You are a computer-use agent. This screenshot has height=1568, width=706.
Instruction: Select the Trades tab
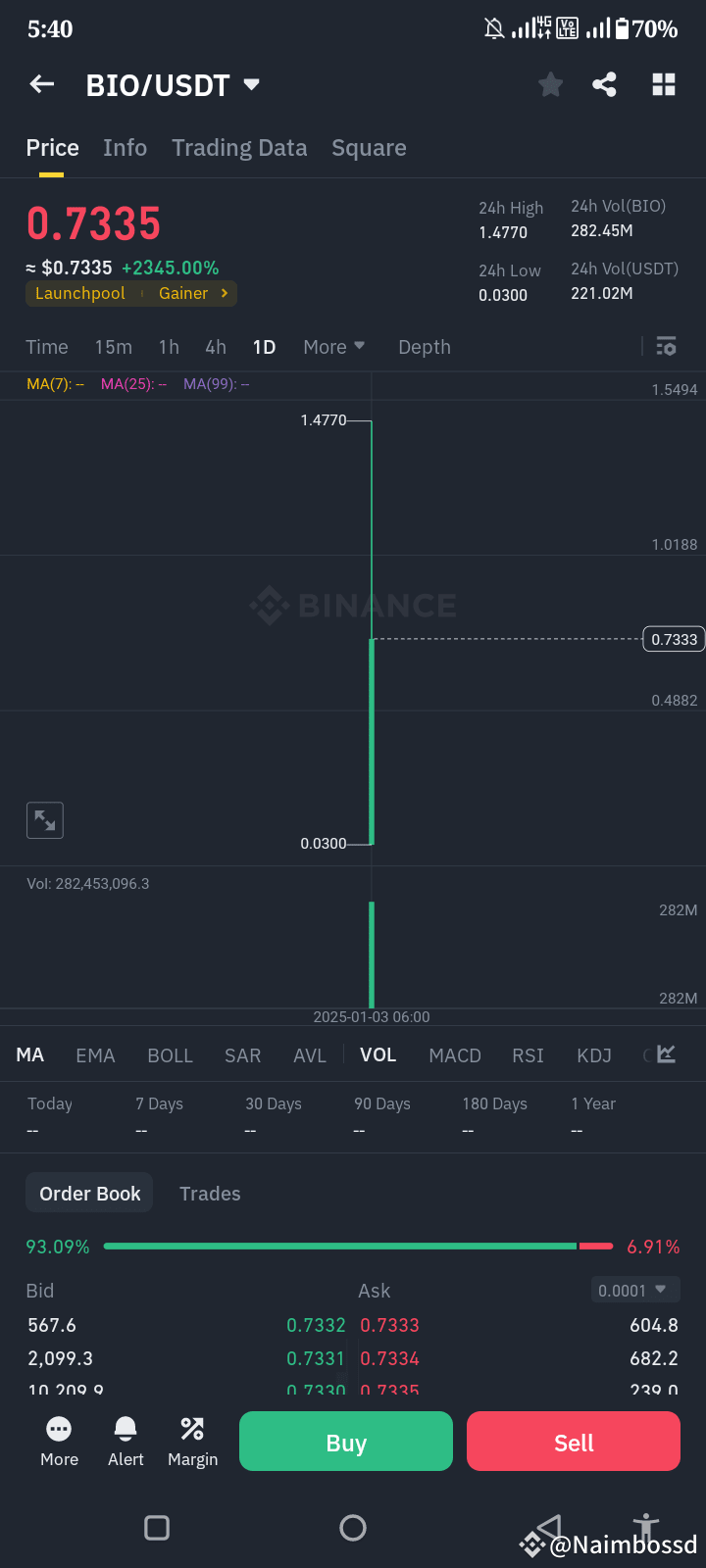point(210,1193)
